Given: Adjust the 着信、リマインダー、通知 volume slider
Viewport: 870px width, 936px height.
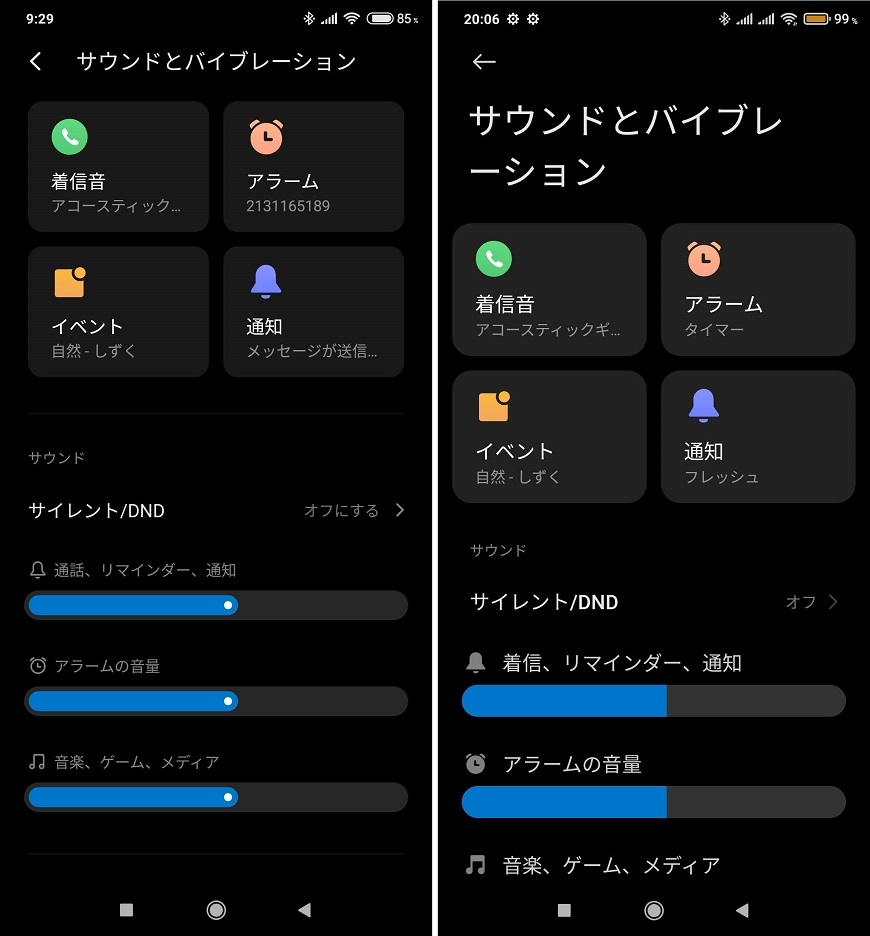Looking at the screenshot, I should tap(654, 701).
